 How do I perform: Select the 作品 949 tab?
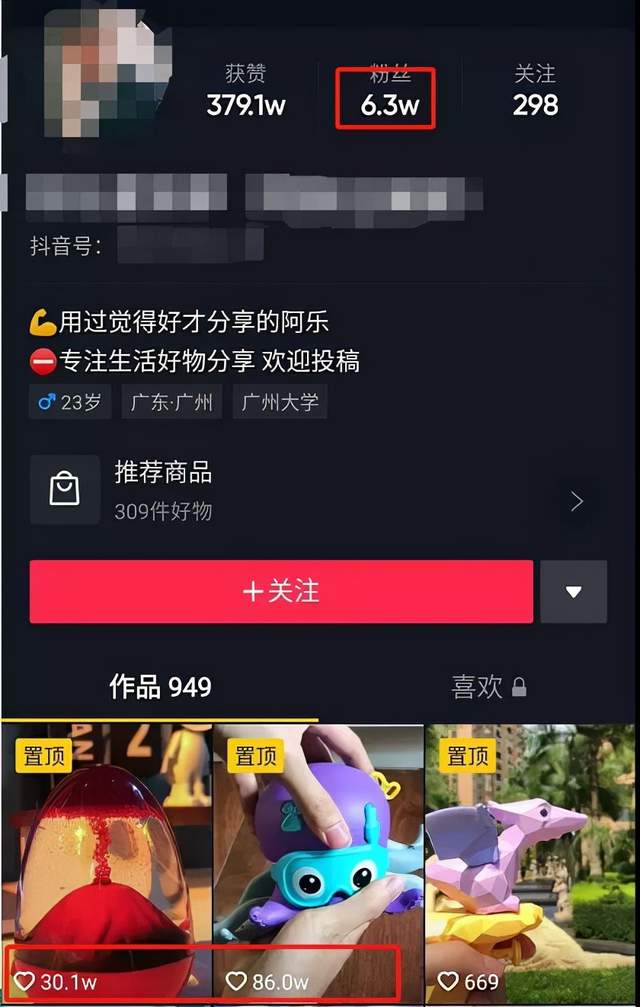click(x=160, y=687)
